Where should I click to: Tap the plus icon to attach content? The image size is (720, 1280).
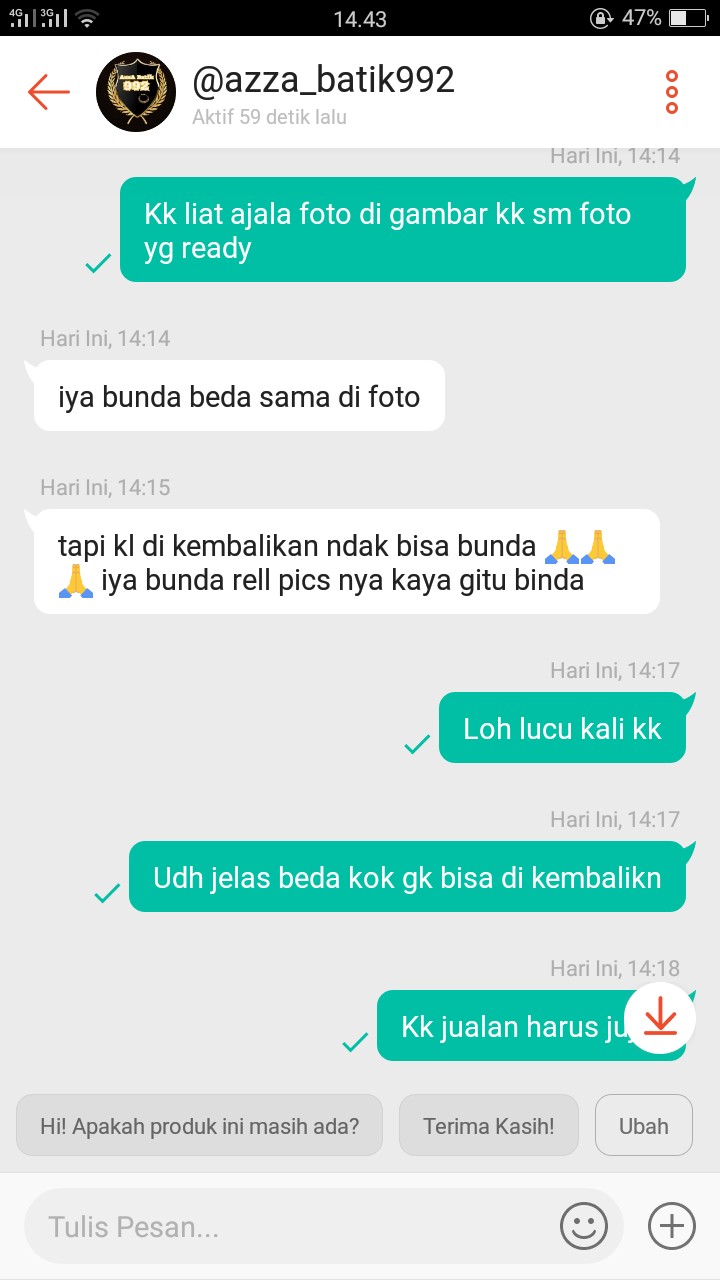[670, 1225]
